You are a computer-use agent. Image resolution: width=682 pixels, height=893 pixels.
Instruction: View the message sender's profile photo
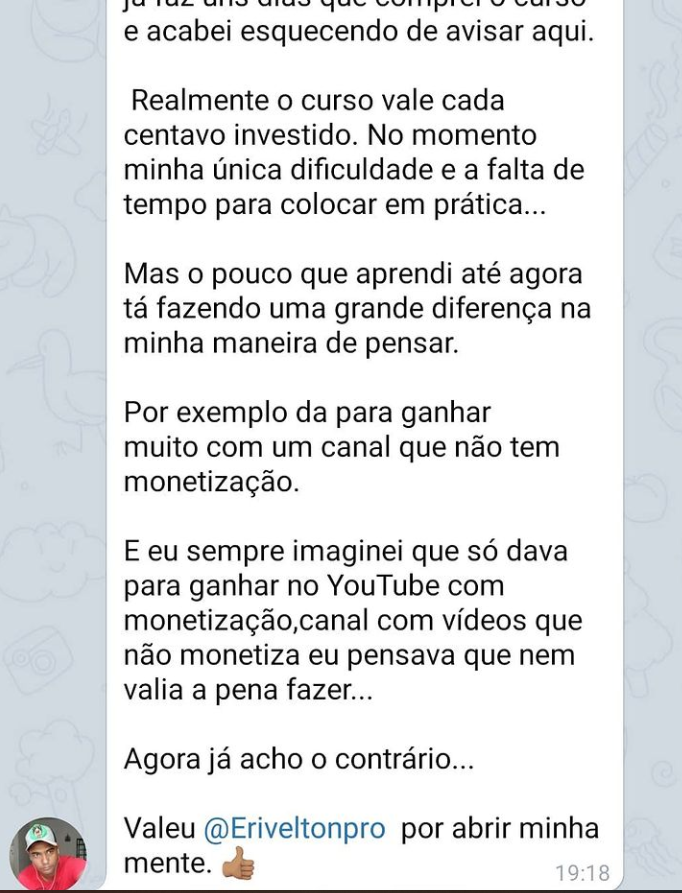coord(47,853)
